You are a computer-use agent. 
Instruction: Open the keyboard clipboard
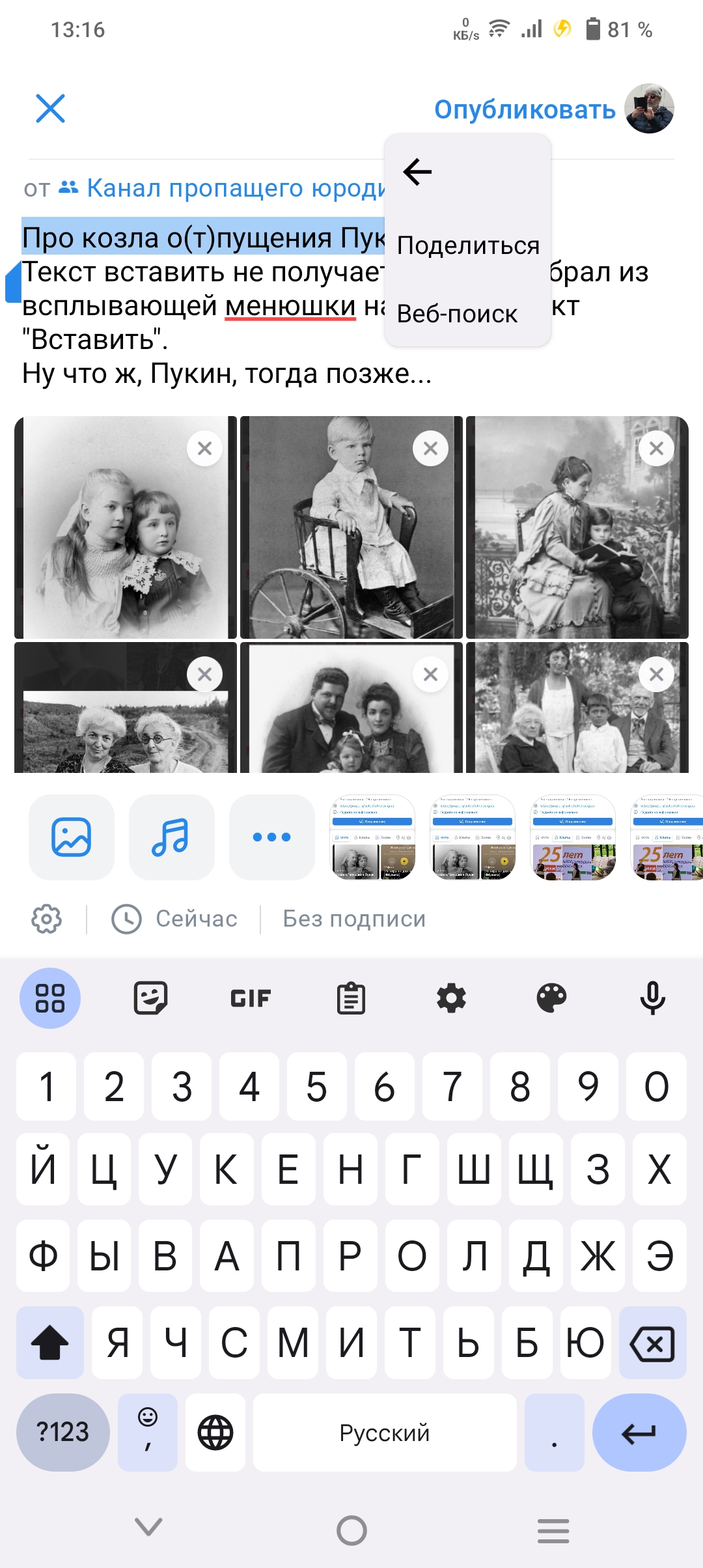pyautogui.click(x=351, y=998)
